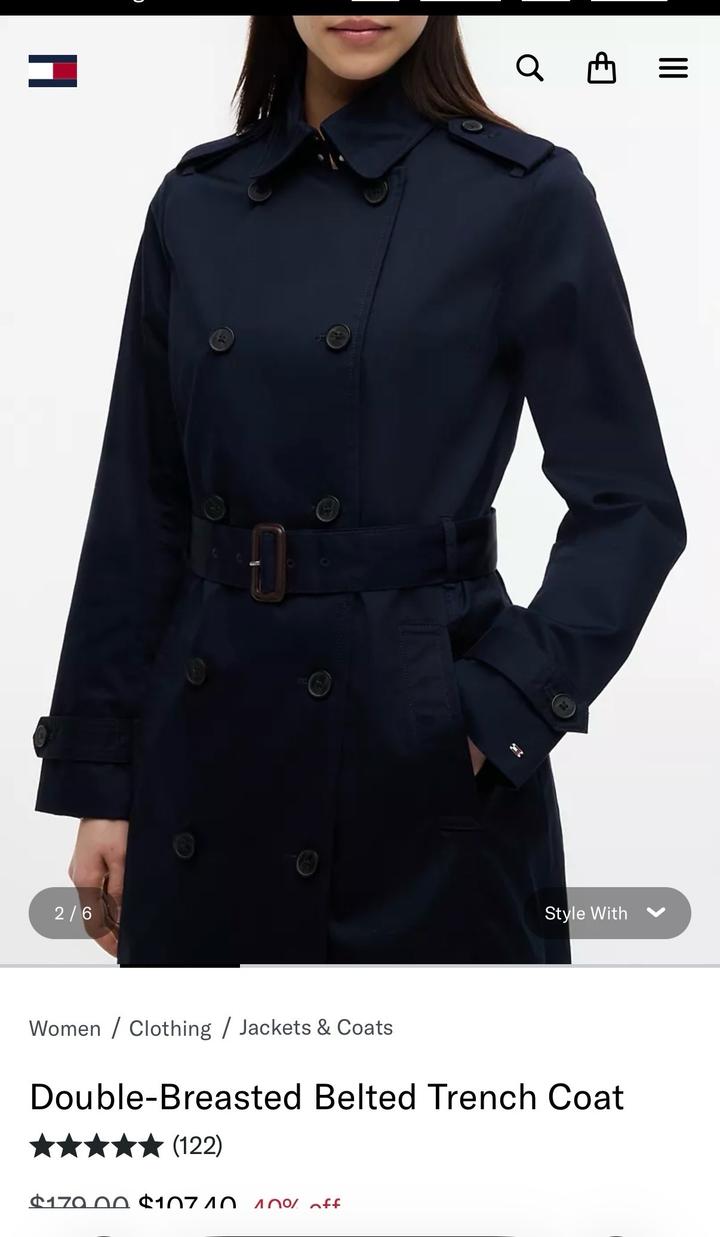Open the Clothing breadcrumb link

tap(170, 1028)
